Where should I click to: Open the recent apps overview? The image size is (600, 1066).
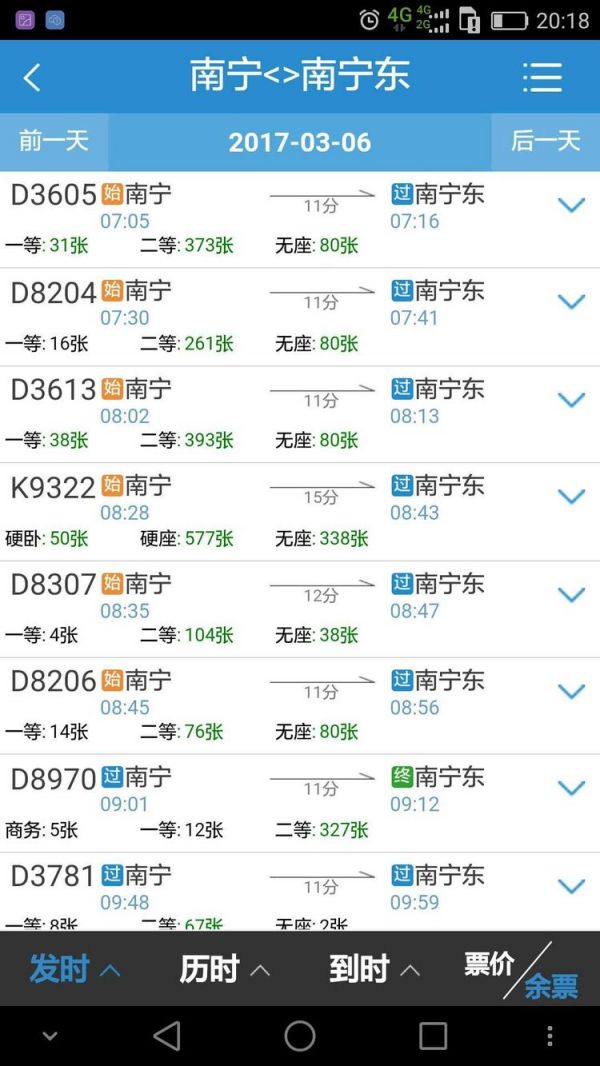pyautogui.click(x=433, y=1036)
